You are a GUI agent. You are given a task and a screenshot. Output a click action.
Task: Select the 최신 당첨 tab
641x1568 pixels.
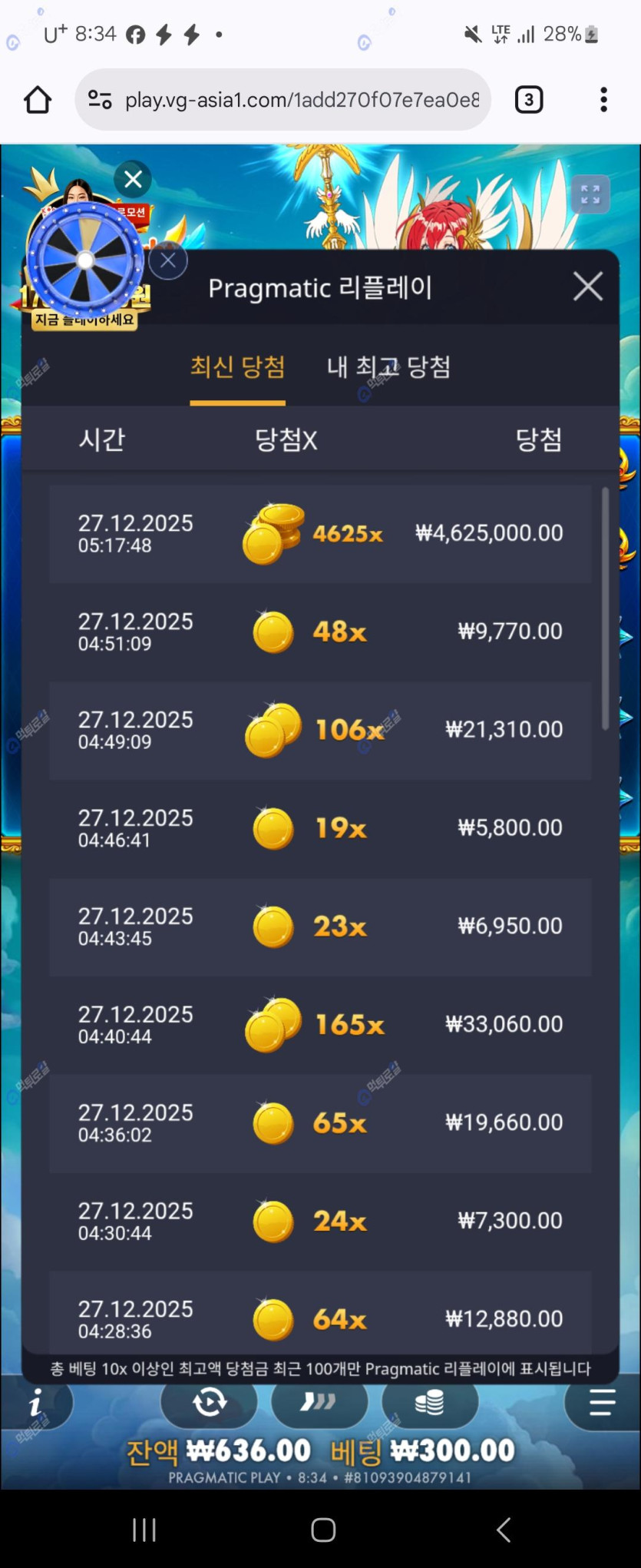(x=237, y=367)
